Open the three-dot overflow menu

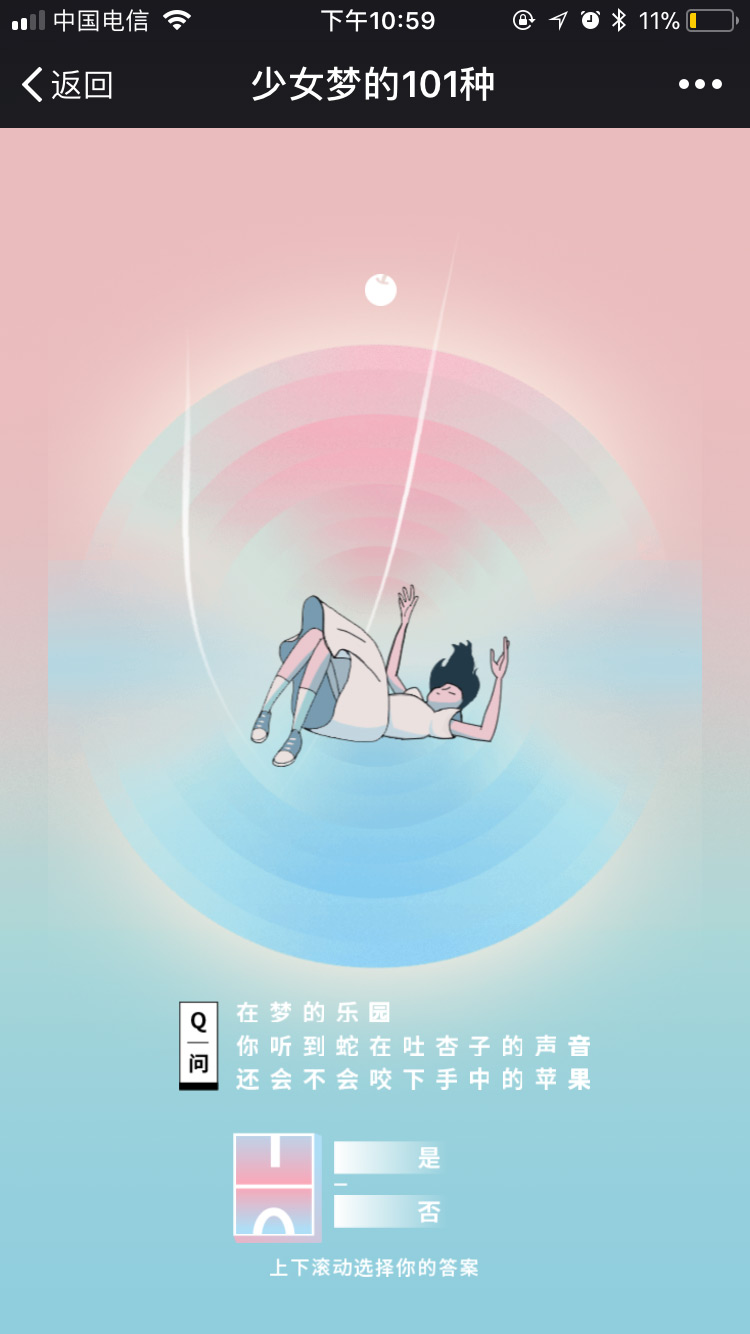[x=700, y=85]
